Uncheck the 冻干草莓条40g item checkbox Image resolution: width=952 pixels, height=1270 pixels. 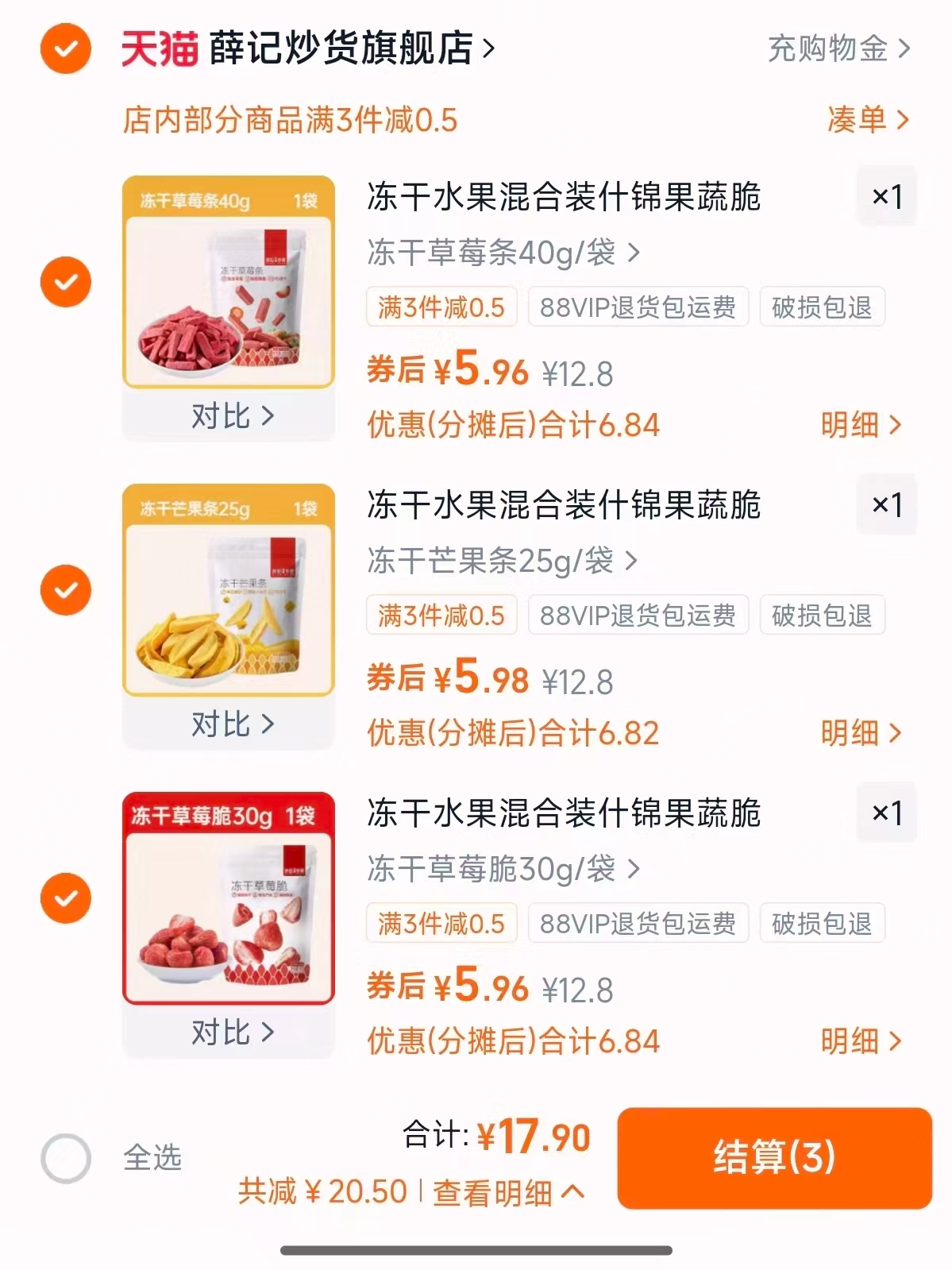click(64, 281)
